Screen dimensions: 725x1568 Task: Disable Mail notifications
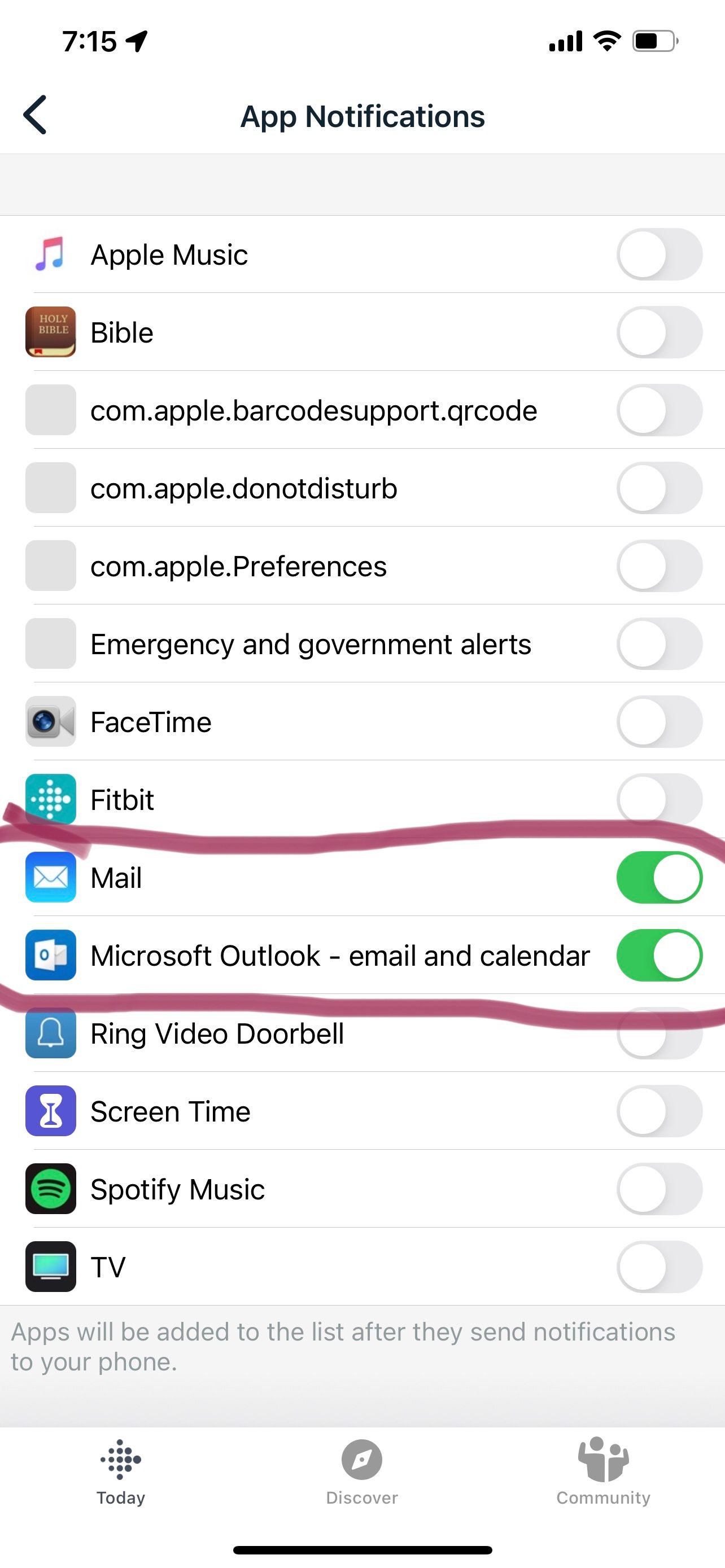660,877
